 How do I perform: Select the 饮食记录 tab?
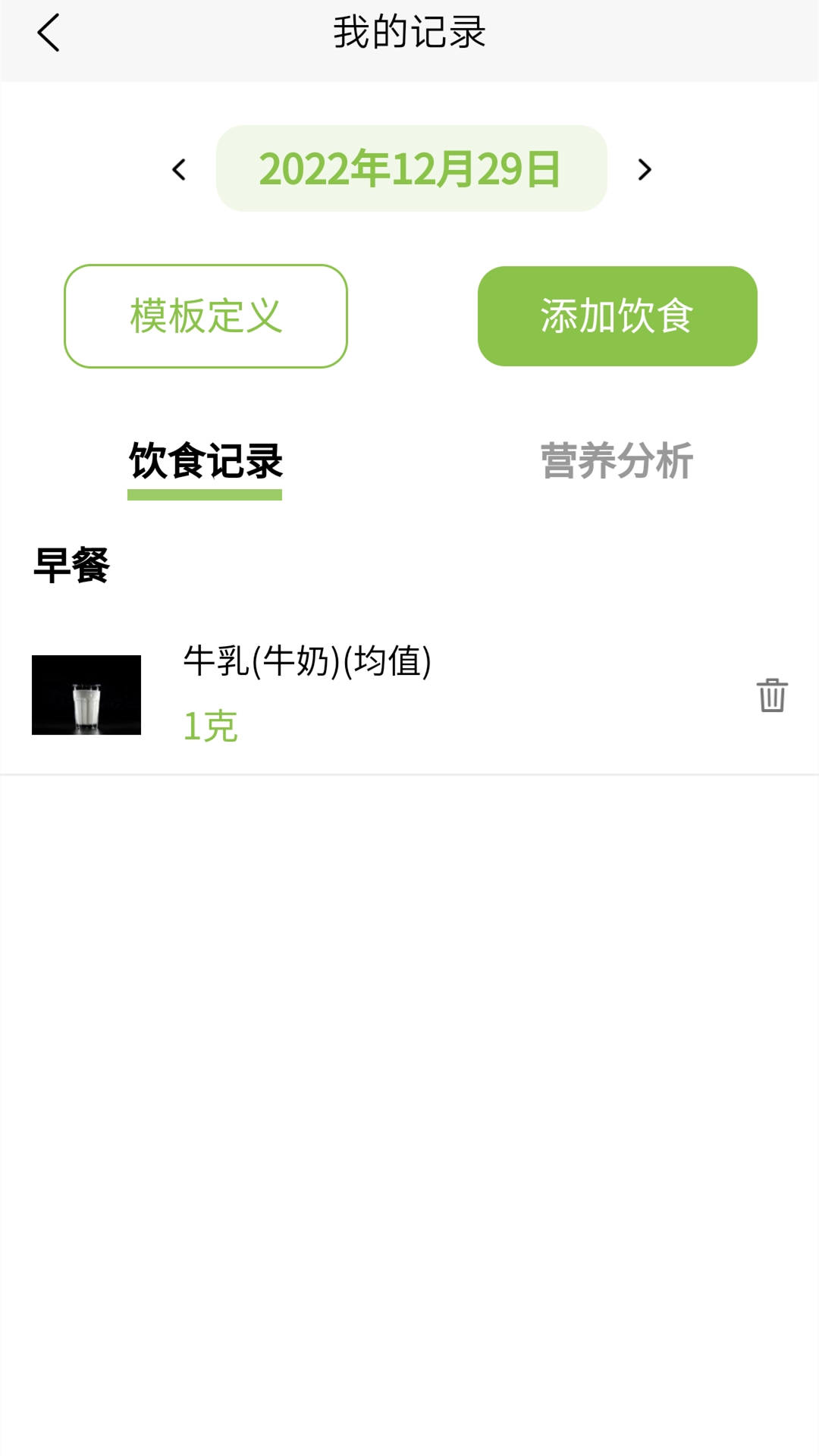click(206, 461)
